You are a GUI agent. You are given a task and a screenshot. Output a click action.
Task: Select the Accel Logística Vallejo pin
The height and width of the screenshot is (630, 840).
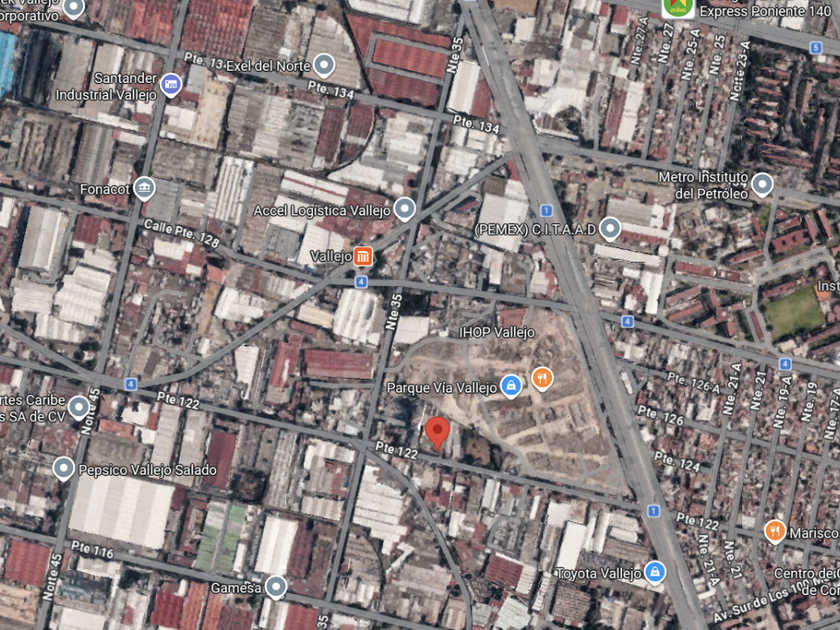click(405, 209)
